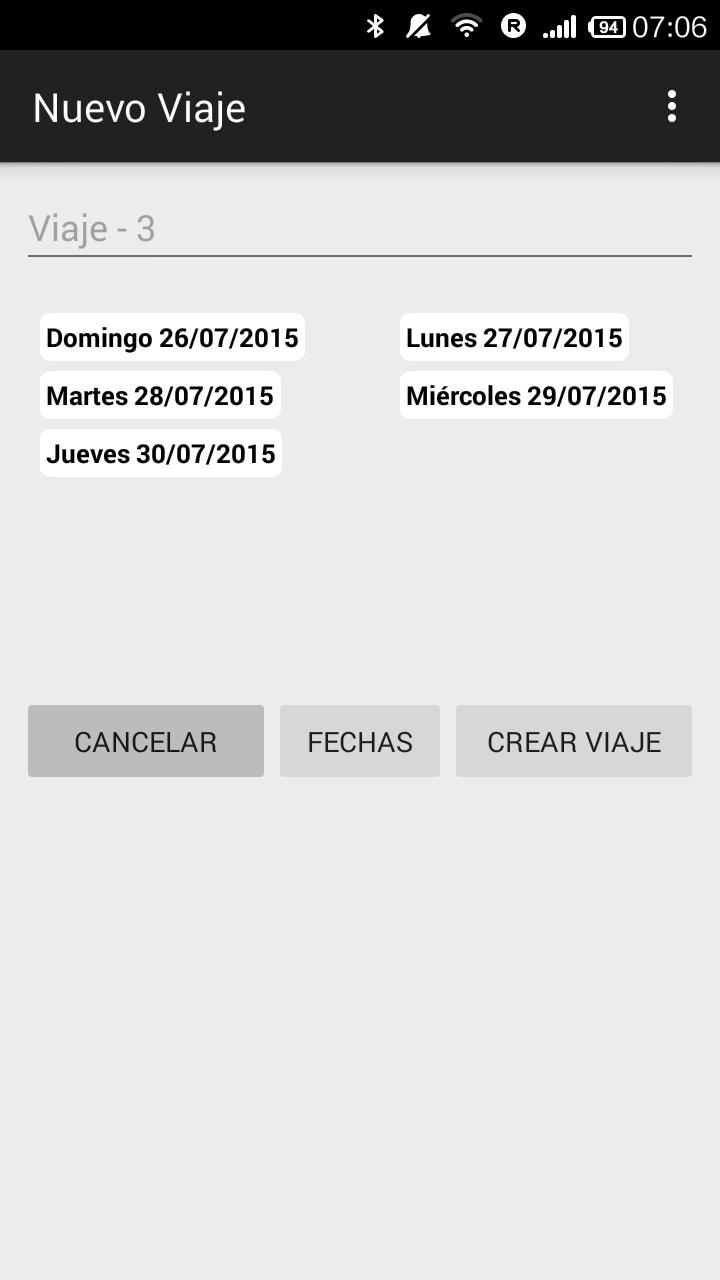720x1280 pixels.
Task: Open the Fechas date picker
Action: coord(360,741)
